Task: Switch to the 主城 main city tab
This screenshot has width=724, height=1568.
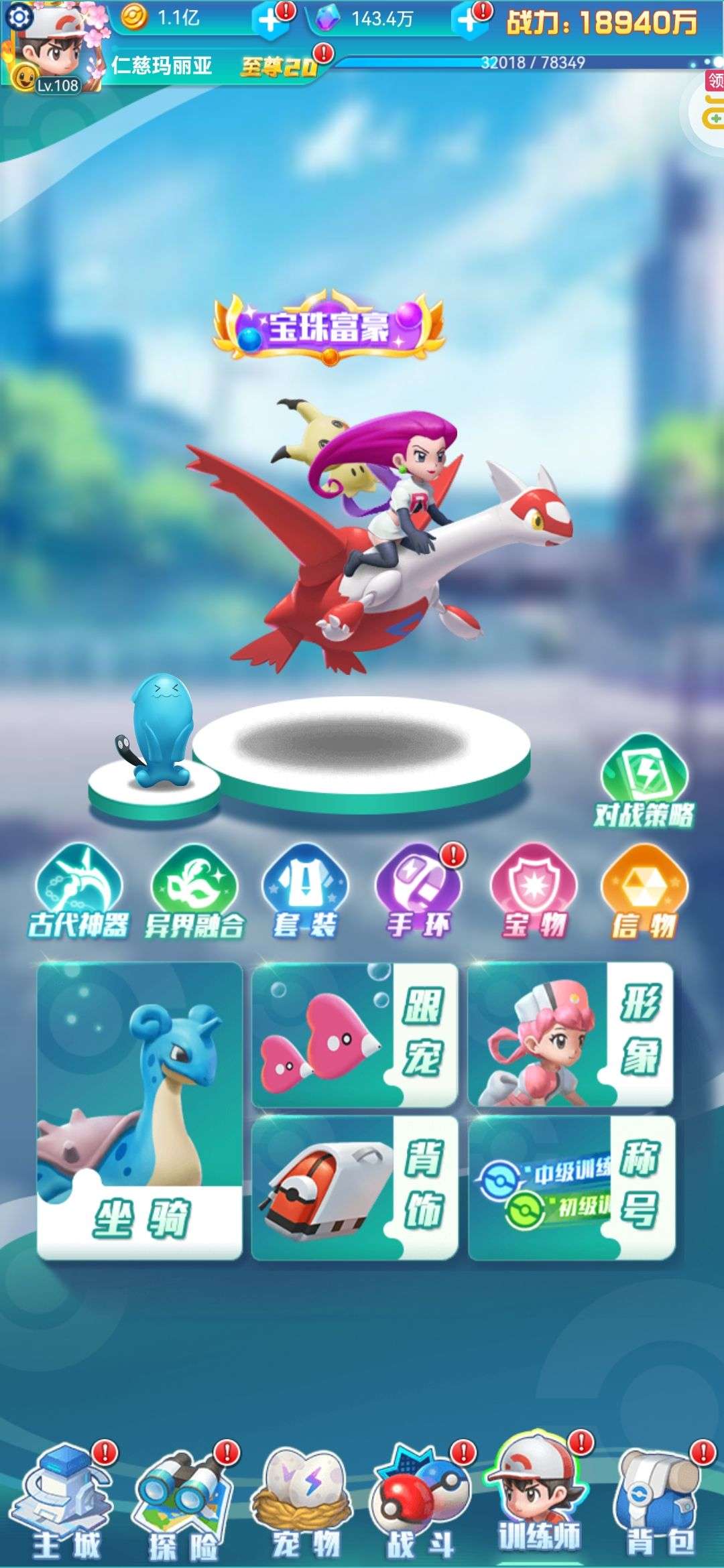Action: [x=66, y=1503]
